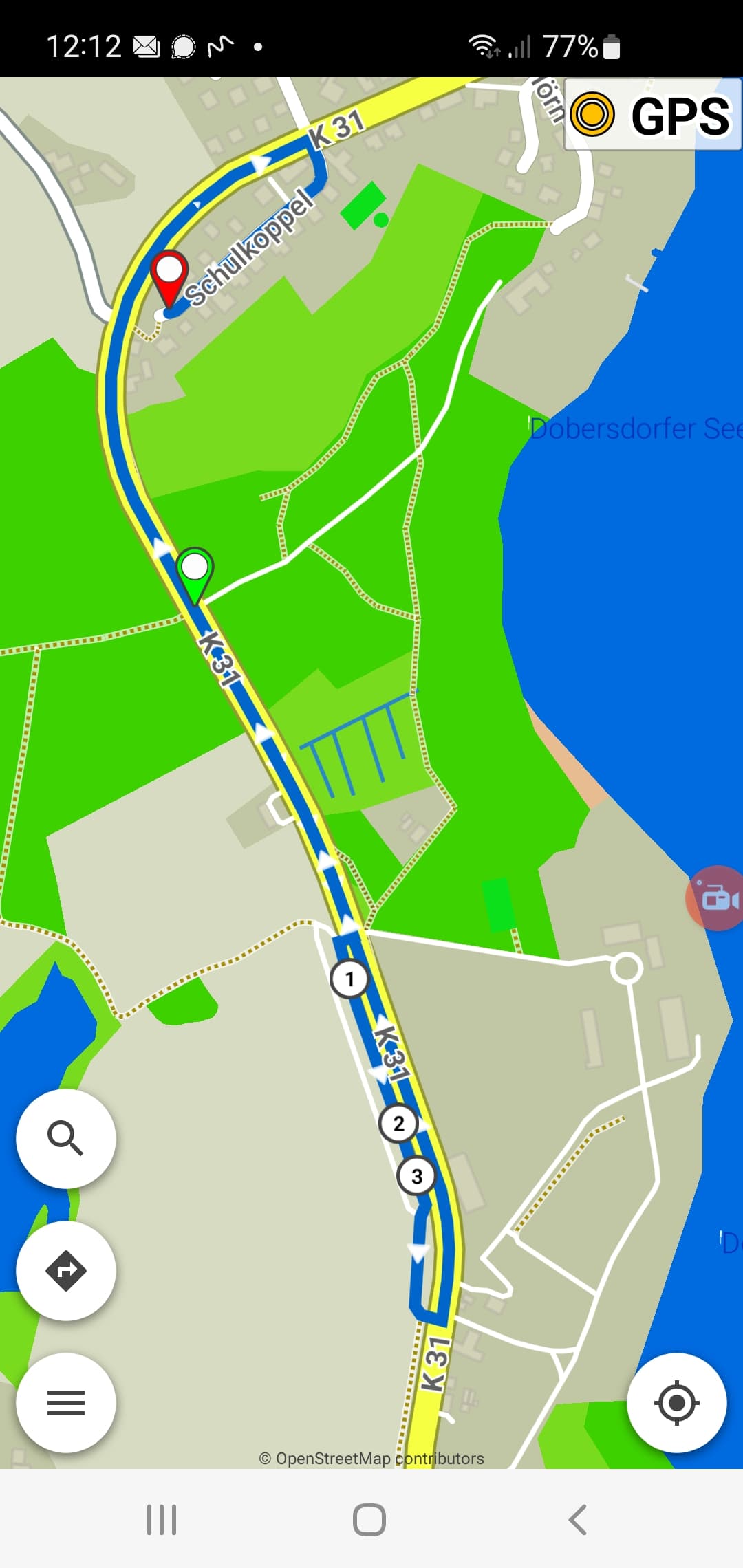Open map search with the magnifier button

66,1138
